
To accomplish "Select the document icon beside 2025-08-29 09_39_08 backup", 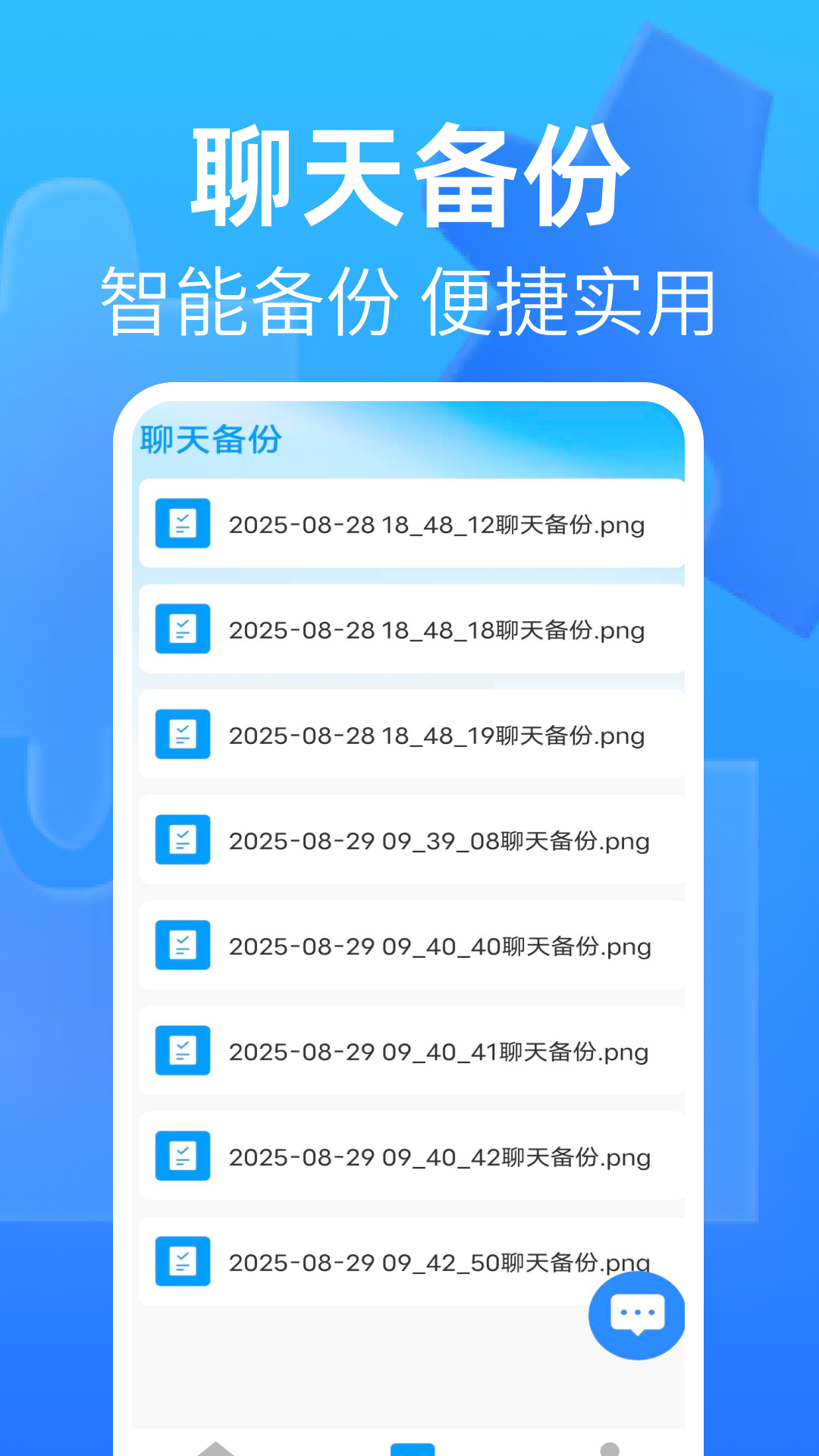I will [182, 840].
